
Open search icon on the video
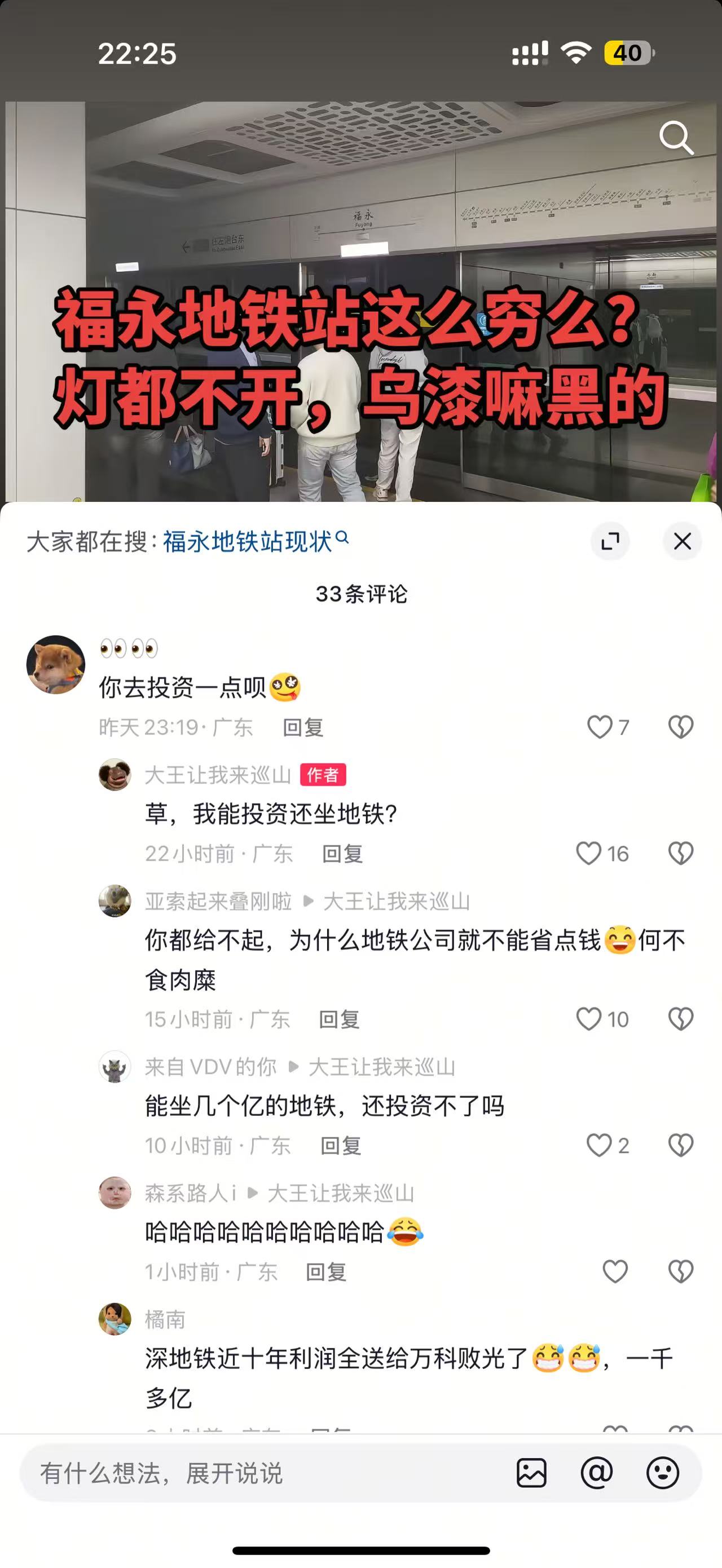coord(676,138)
